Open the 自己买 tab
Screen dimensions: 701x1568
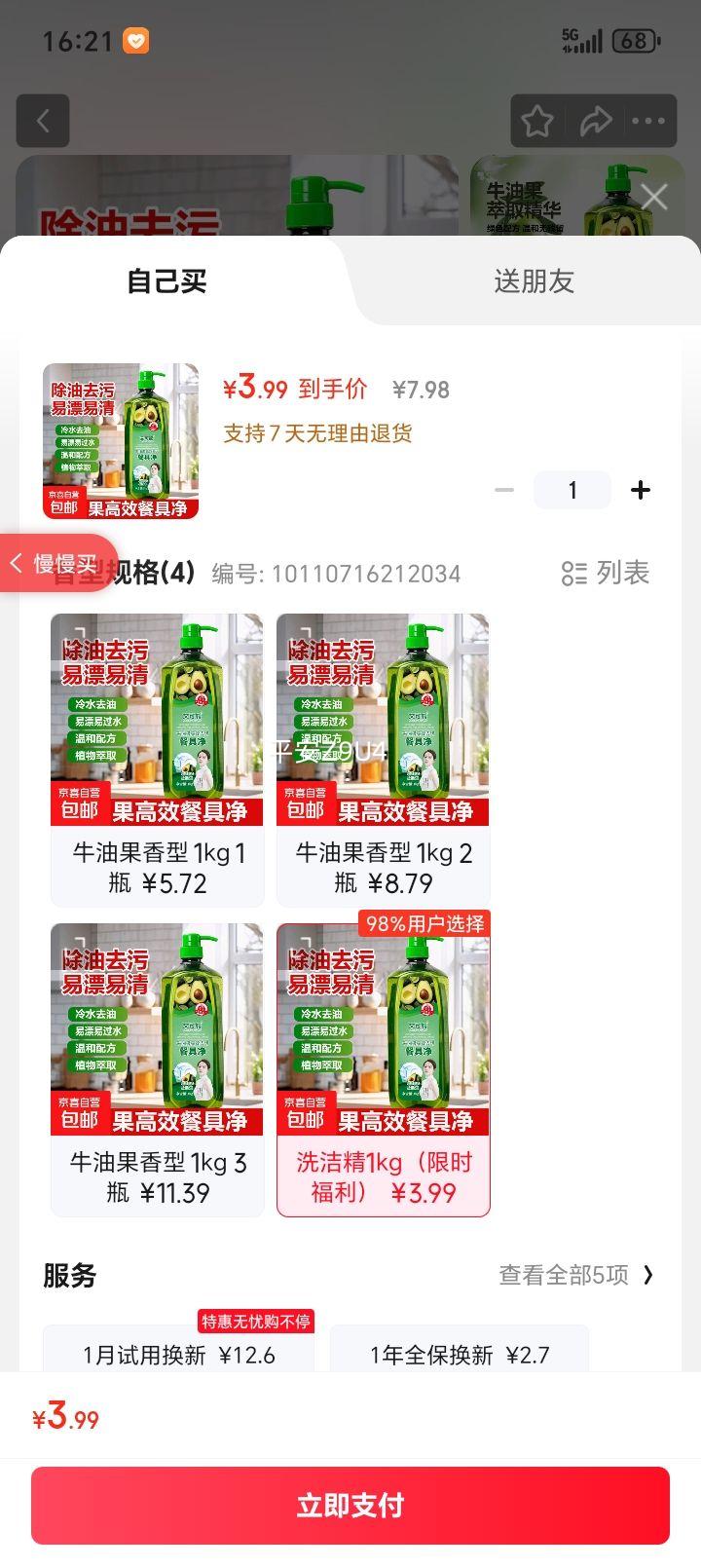(164, 281)
